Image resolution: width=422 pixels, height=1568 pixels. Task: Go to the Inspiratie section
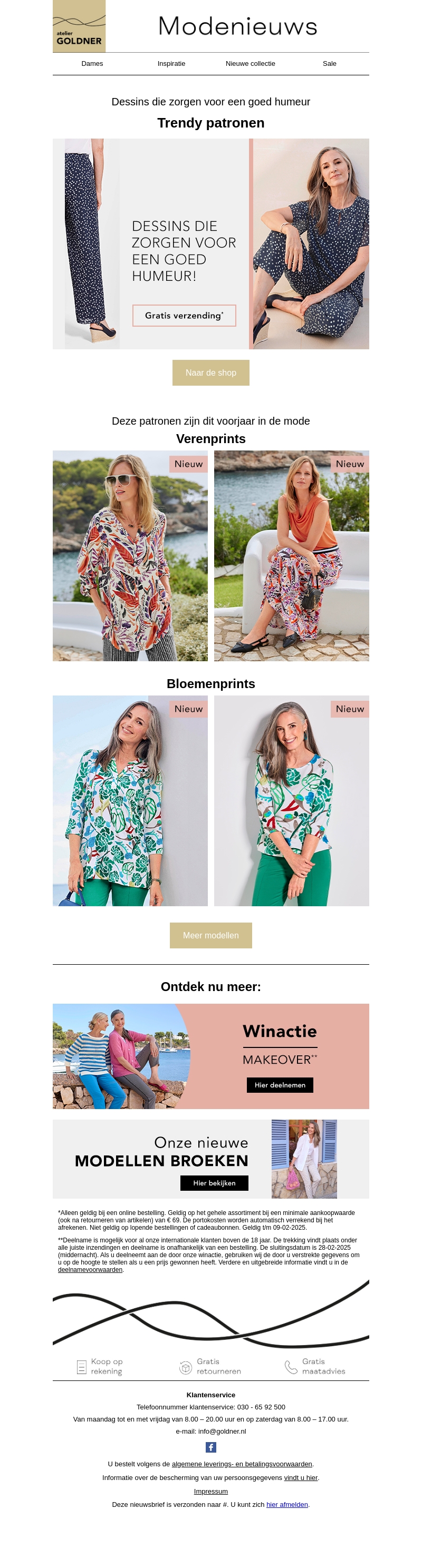click(171, 63)
